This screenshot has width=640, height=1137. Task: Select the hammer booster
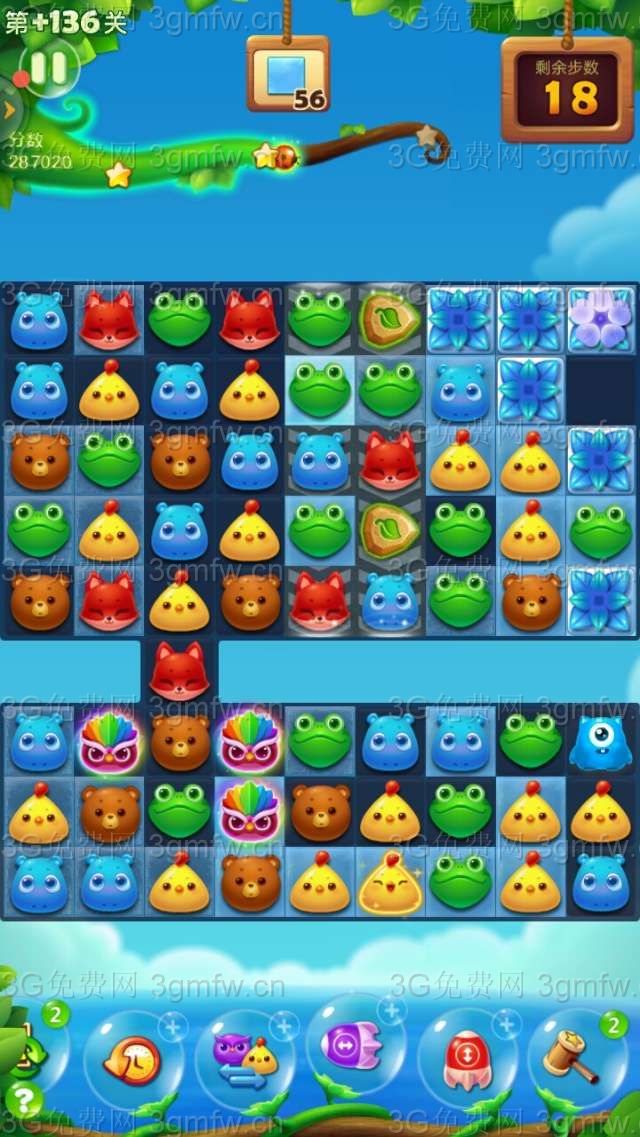click(574, 1058)
